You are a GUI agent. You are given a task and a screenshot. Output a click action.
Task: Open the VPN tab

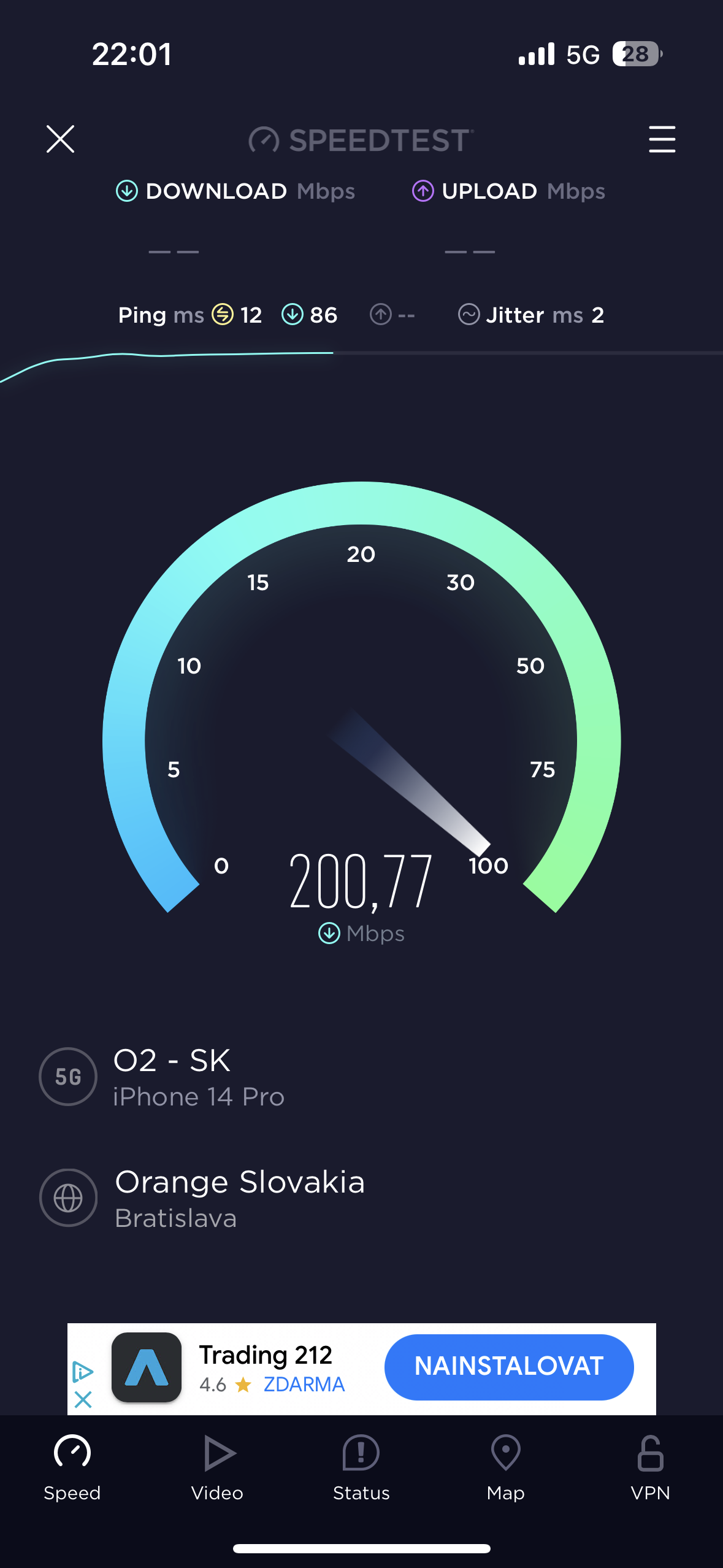(650, 1467)
